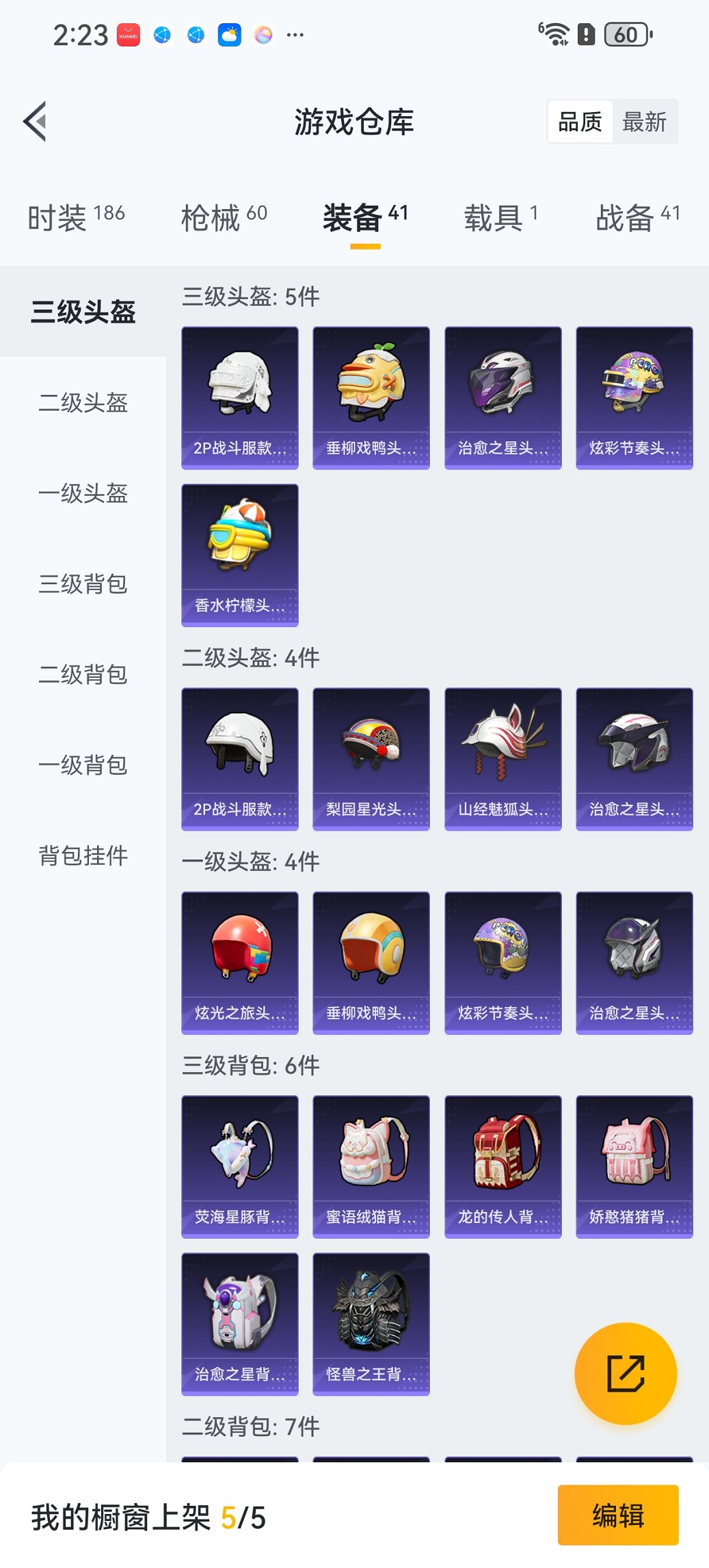This screenshot has width=709, height=1568.
Task: View the 5/5 showcase progress indicator
Action: pos(243,1515)
